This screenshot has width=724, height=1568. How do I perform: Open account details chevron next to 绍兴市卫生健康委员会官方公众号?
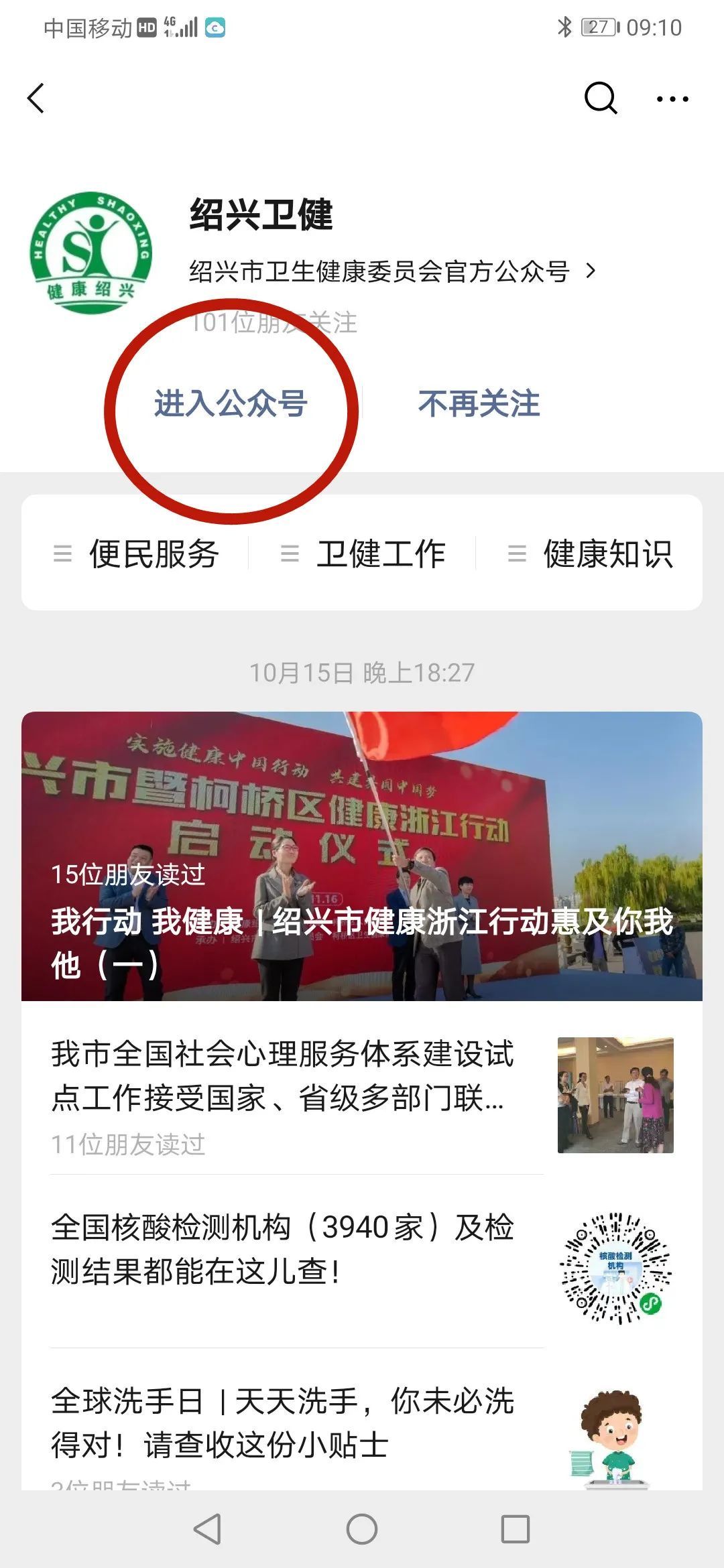point(591,271)
